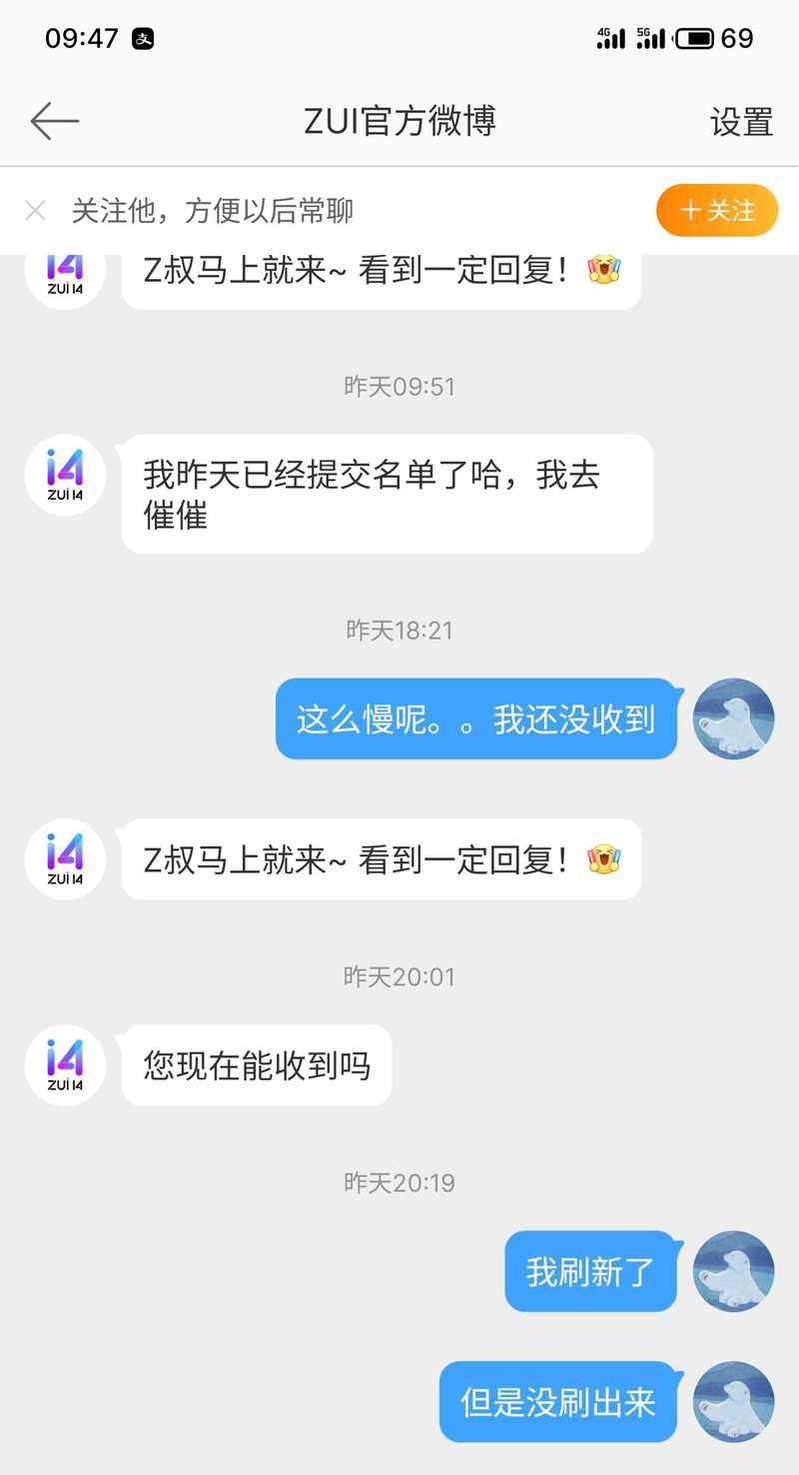Viewport: 799px width, 1475px height.
Task: Open 设置 chat settings
Action: [x=741, y=121]
